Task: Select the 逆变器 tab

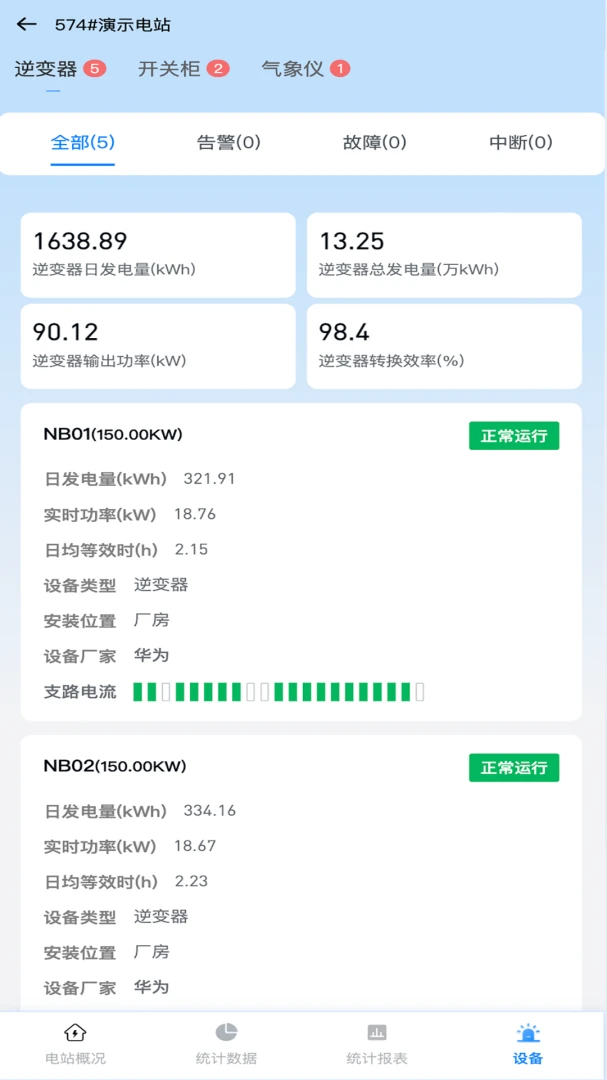Action: pos(61,69)
